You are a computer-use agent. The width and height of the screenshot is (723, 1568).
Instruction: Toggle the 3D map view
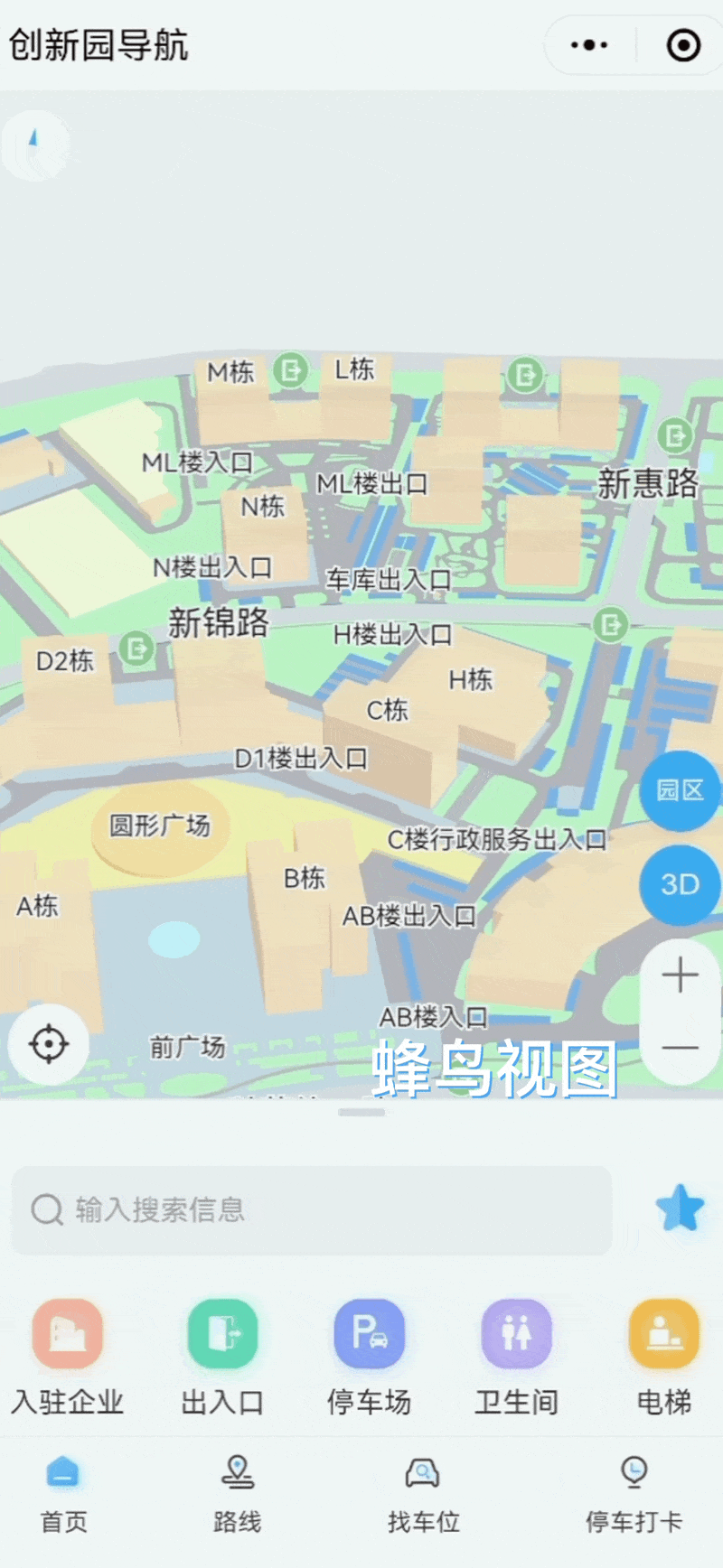680,886
